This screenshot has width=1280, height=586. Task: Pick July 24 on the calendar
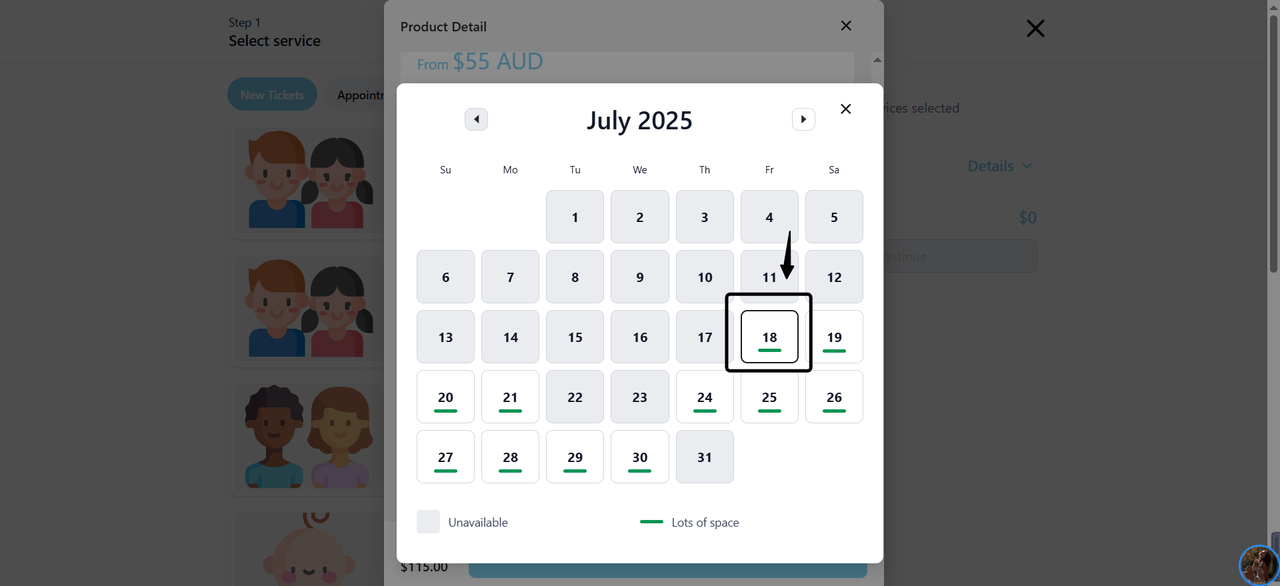tap(705, 397)
